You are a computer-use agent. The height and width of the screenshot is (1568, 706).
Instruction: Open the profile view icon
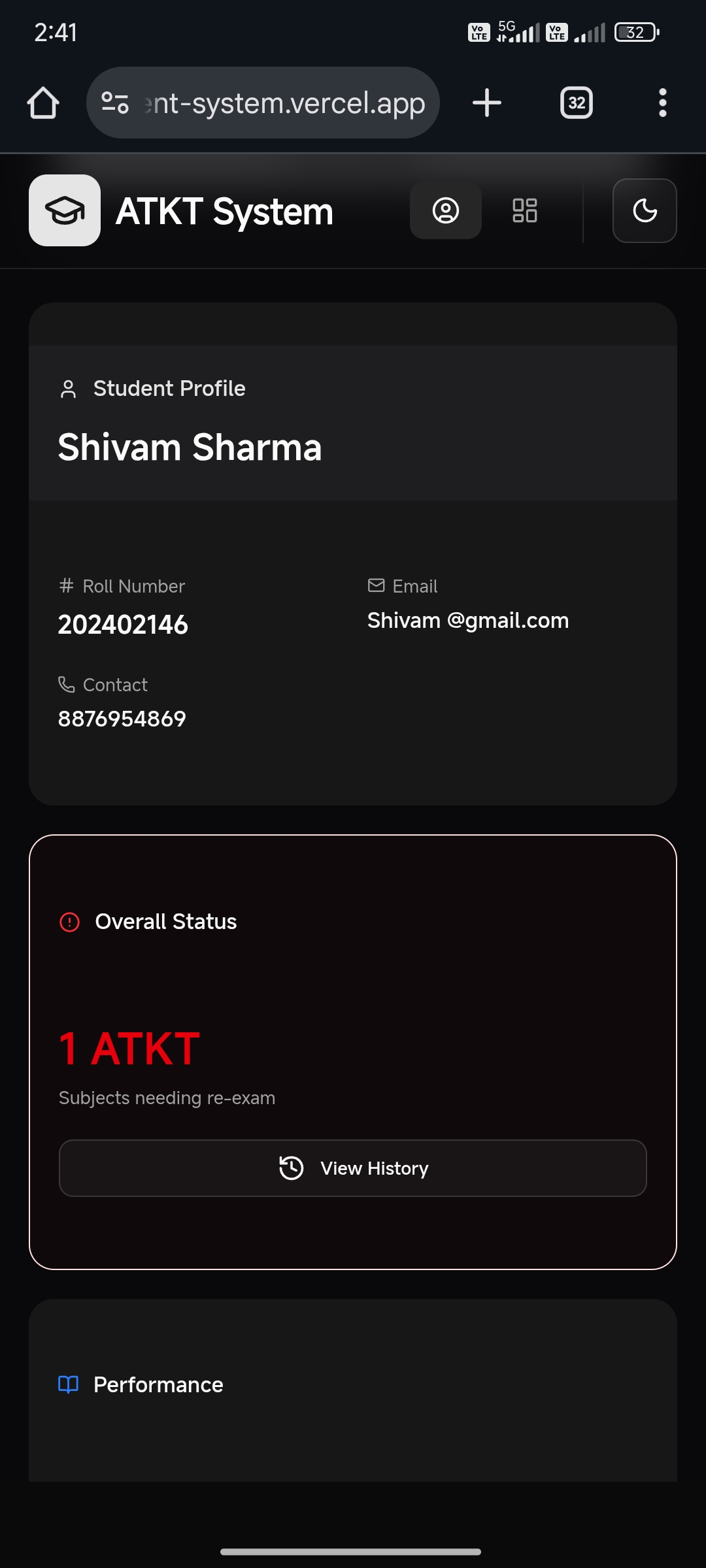(446, 210)
